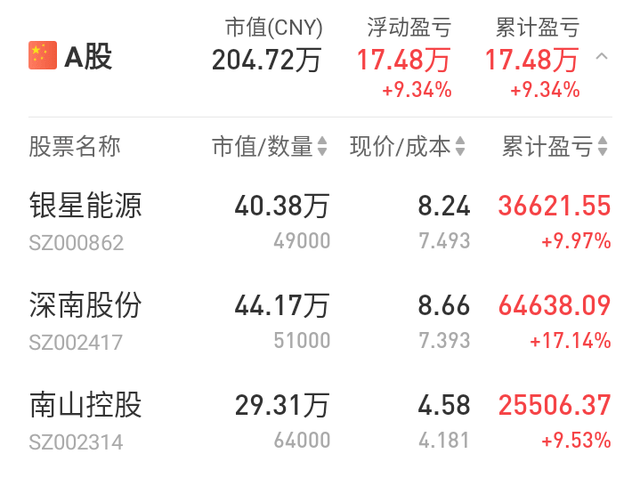The image size is (640, 480).
Task: Sort holdings by 现价/成本
Action: (407, 148)
